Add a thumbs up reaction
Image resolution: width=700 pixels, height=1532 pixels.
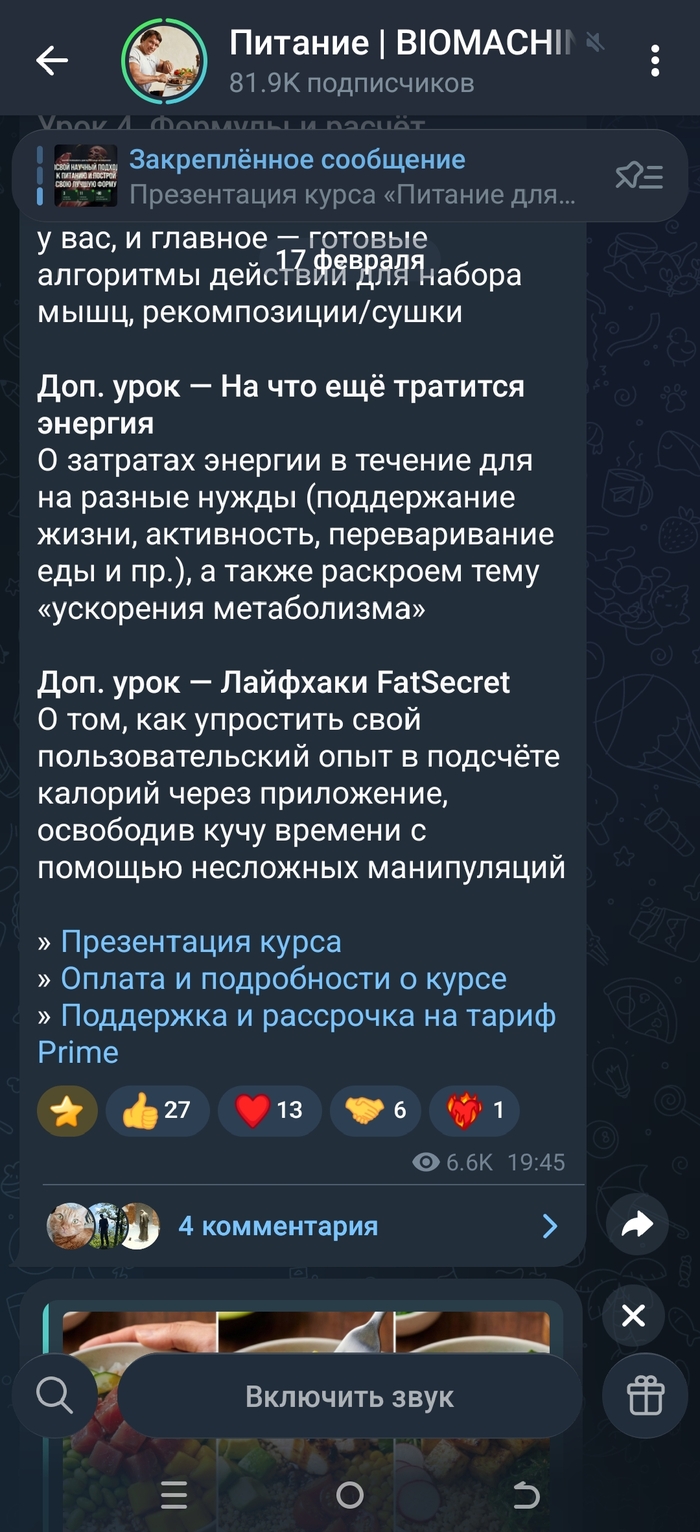pyautogui.click(x=156, y=1110)
